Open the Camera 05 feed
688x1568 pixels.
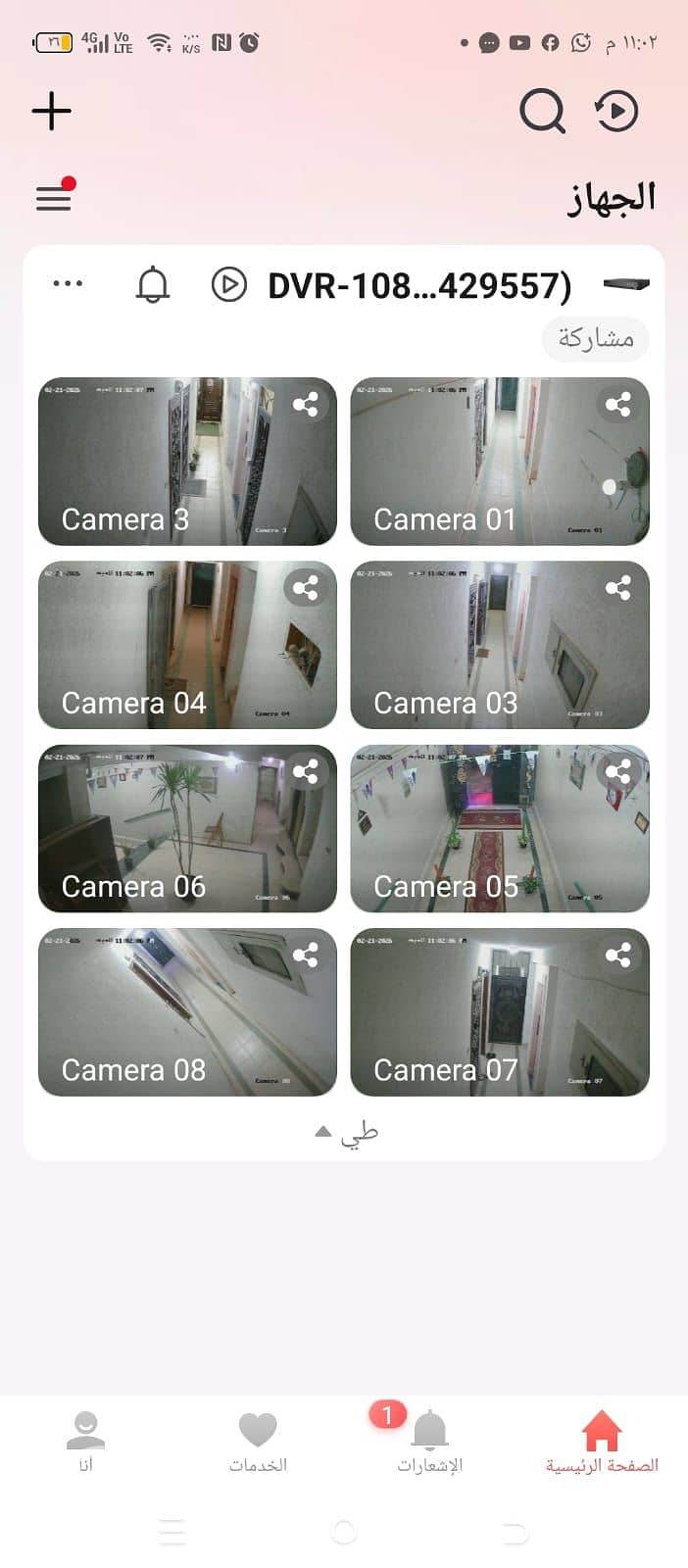tap(500, 828)
